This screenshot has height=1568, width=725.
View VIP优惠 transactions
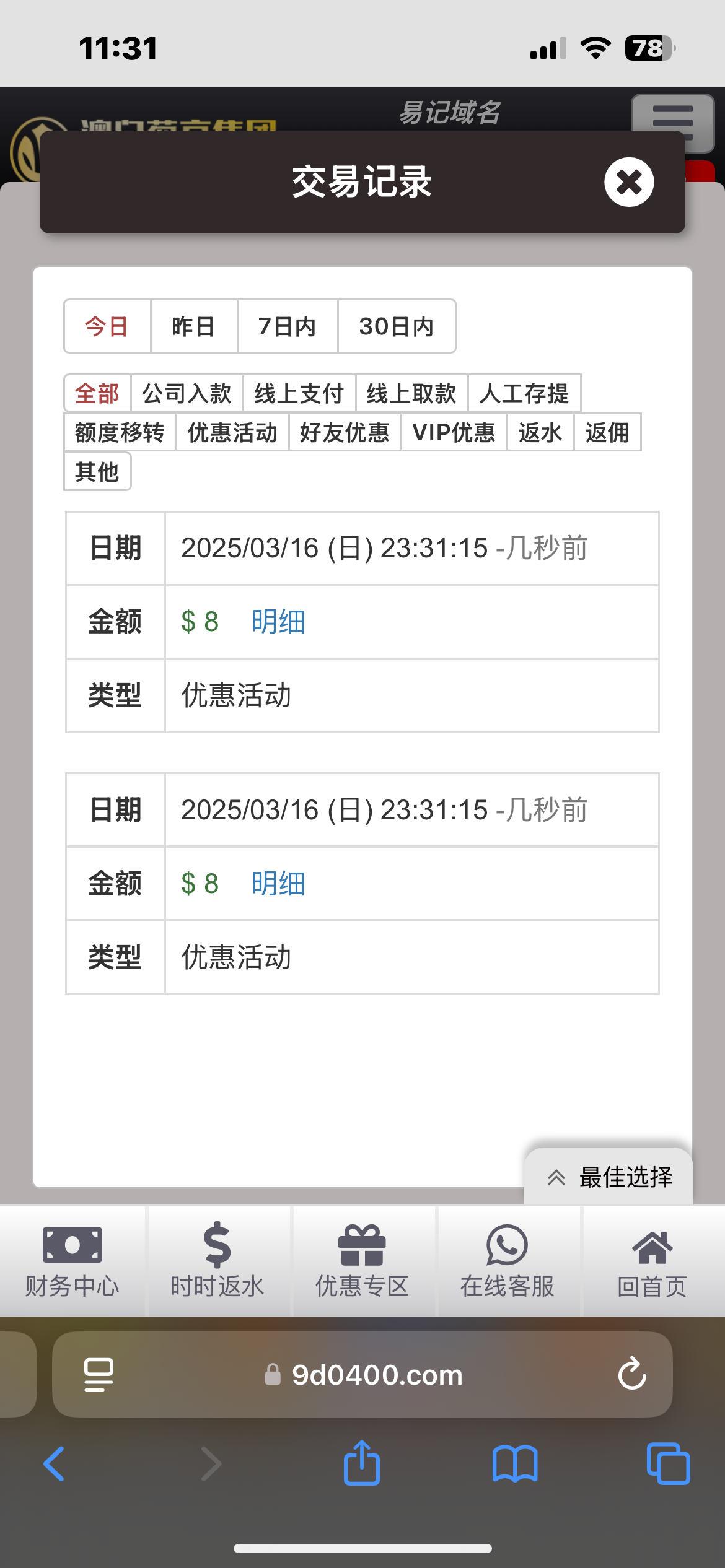[x=454, y=432]
